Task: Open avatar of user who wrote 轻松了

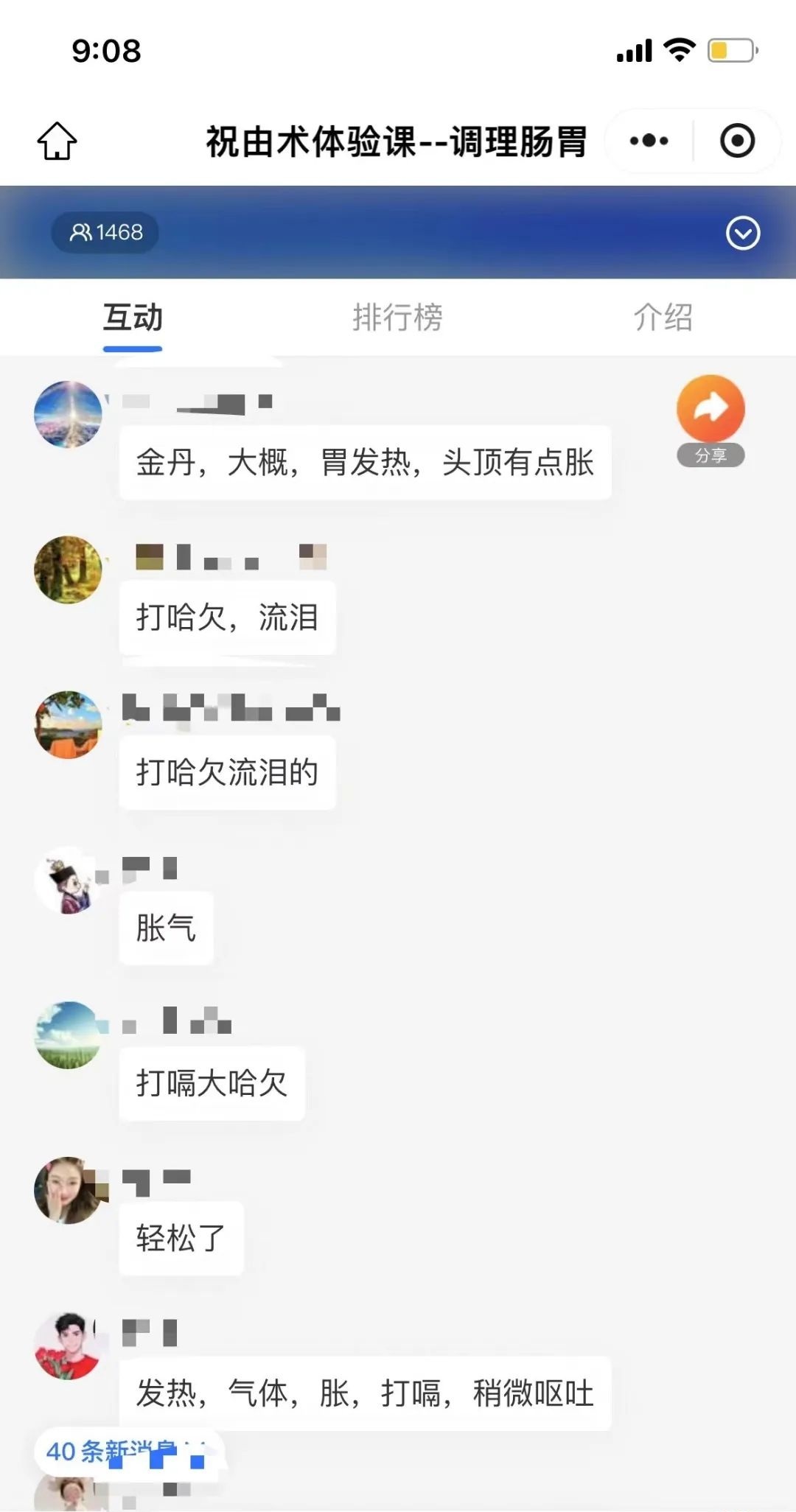Action: (68, 1191)
